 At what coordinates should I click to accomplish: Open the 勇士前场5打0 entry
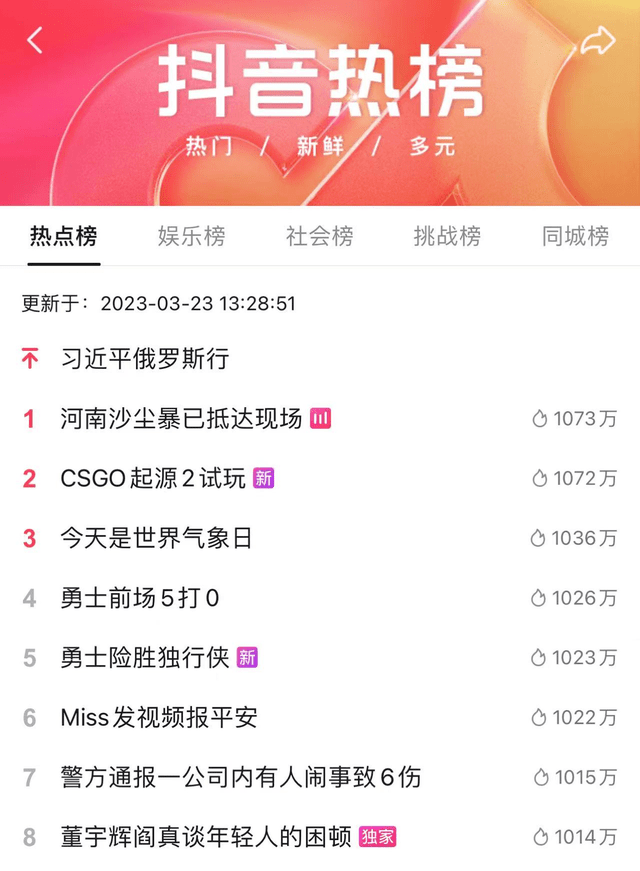(x=140, y=598)
